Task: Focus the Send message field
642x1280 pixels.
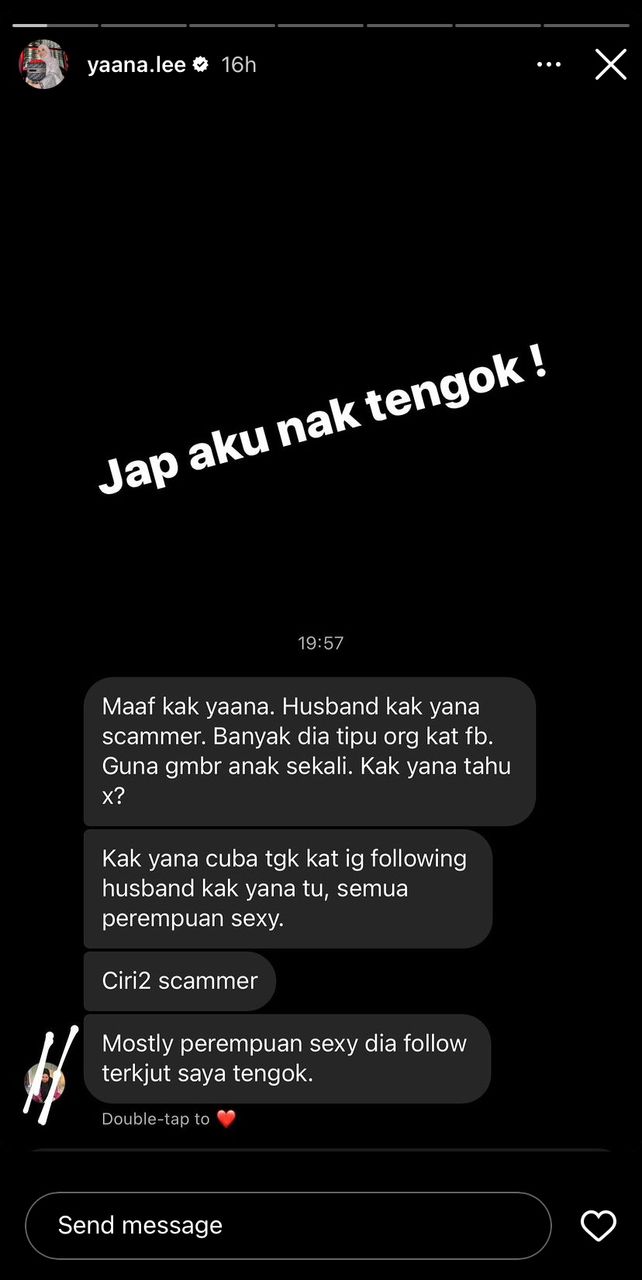Action: coord(288,1225)
